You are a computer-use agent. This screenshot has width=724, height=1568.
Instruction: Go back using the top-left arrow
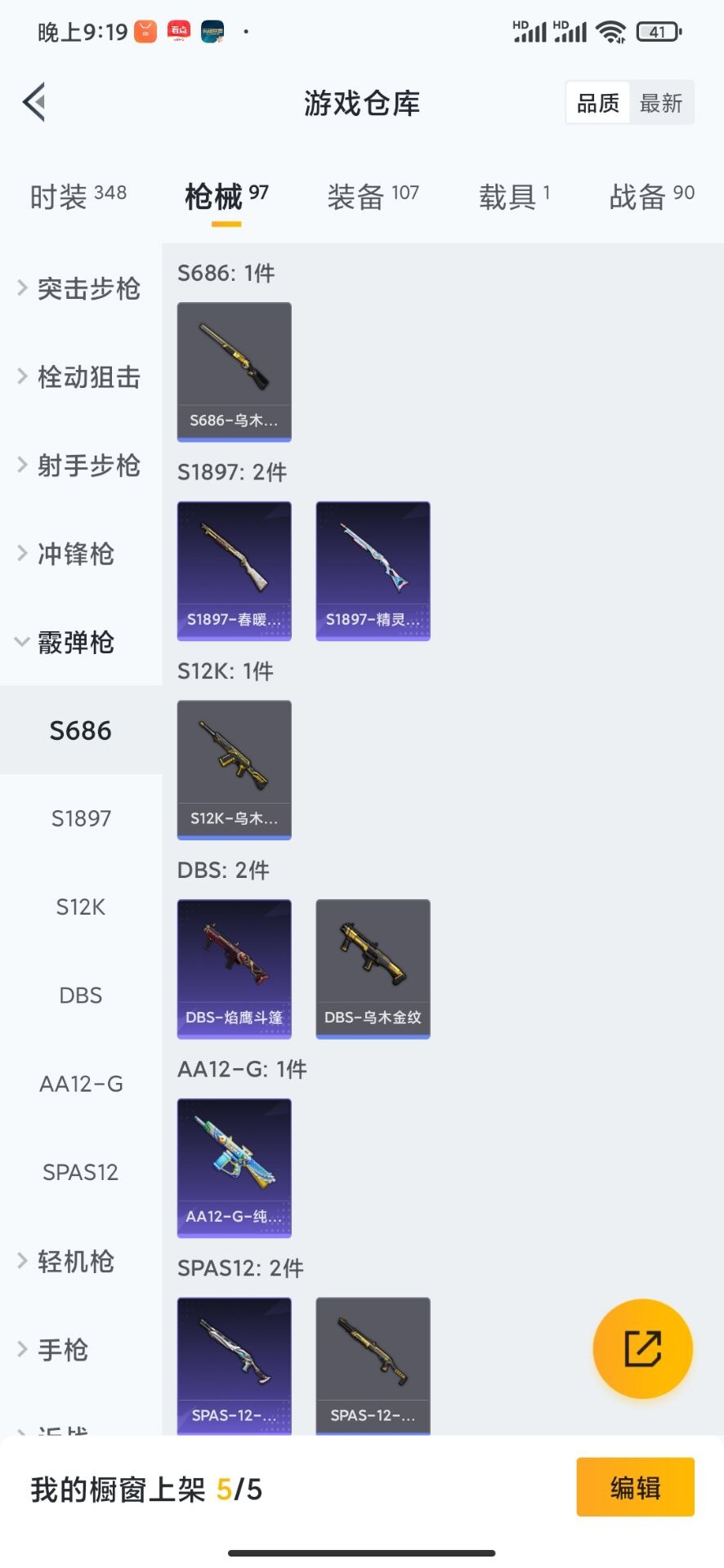point(34,103)
